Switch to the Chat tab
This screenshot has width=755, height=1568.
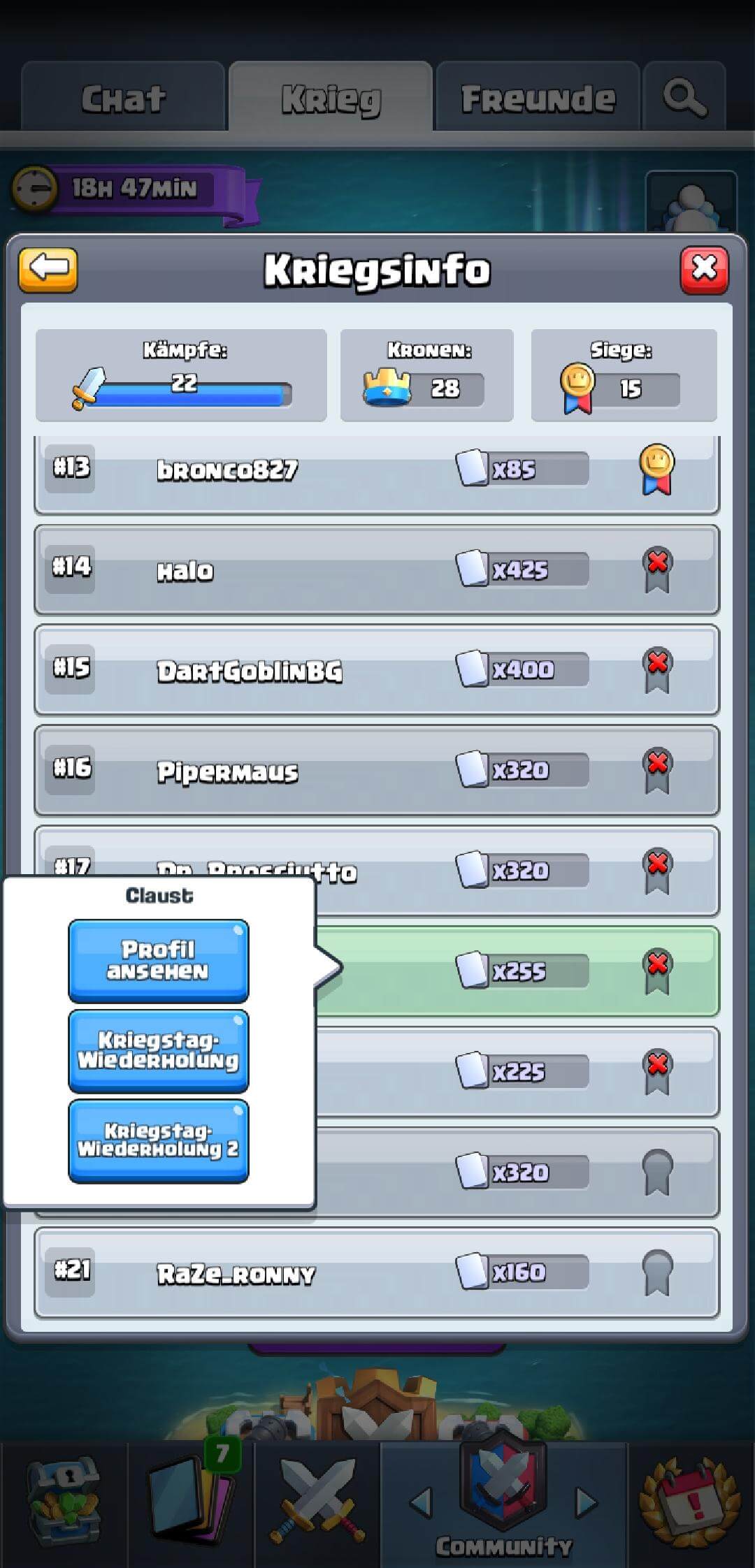coord(123,99)
